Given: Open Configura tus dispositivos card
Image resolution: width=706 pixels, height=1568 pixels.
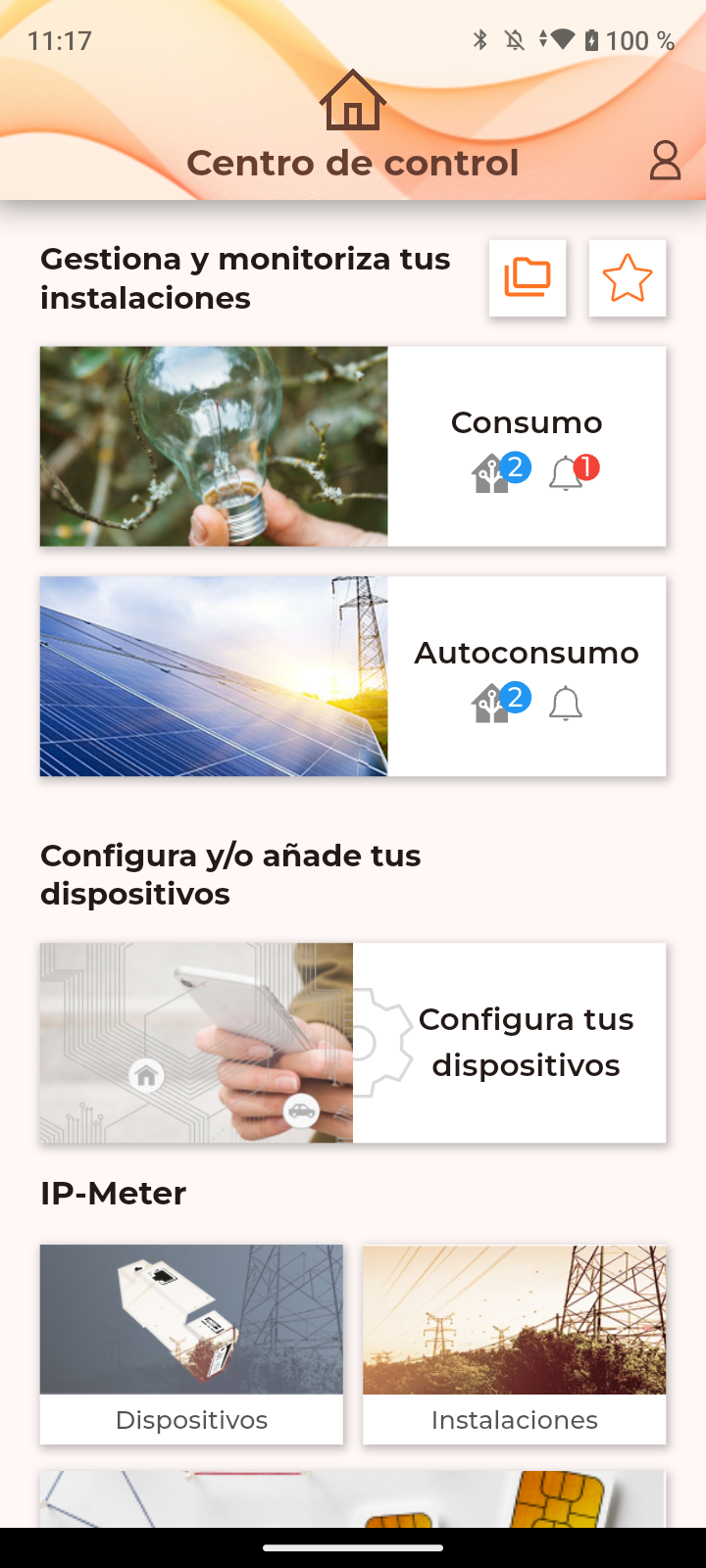Looking at the screenshot, I should pyautogui.click(x=353, y=1043).
